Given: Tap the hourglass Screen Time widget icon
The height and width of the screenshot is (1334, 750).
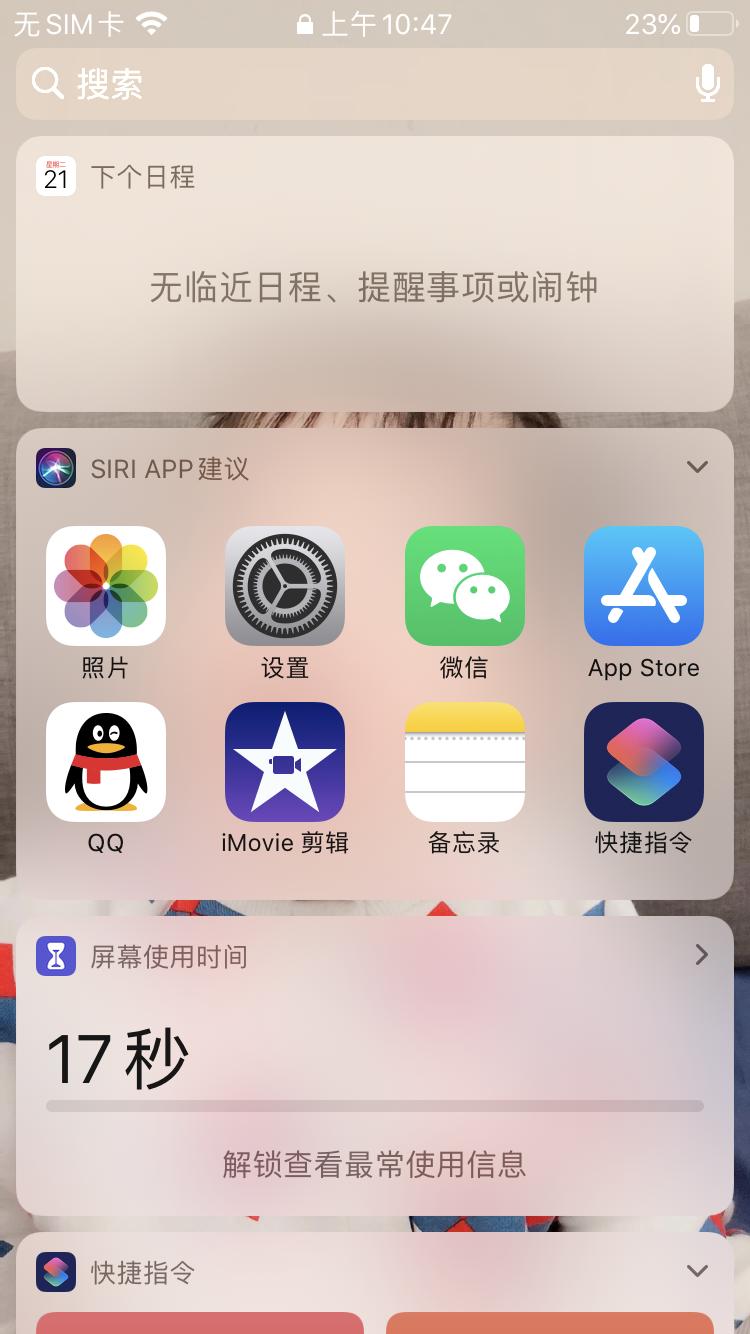Looking at the screenshot, I should tap(55, 956).
